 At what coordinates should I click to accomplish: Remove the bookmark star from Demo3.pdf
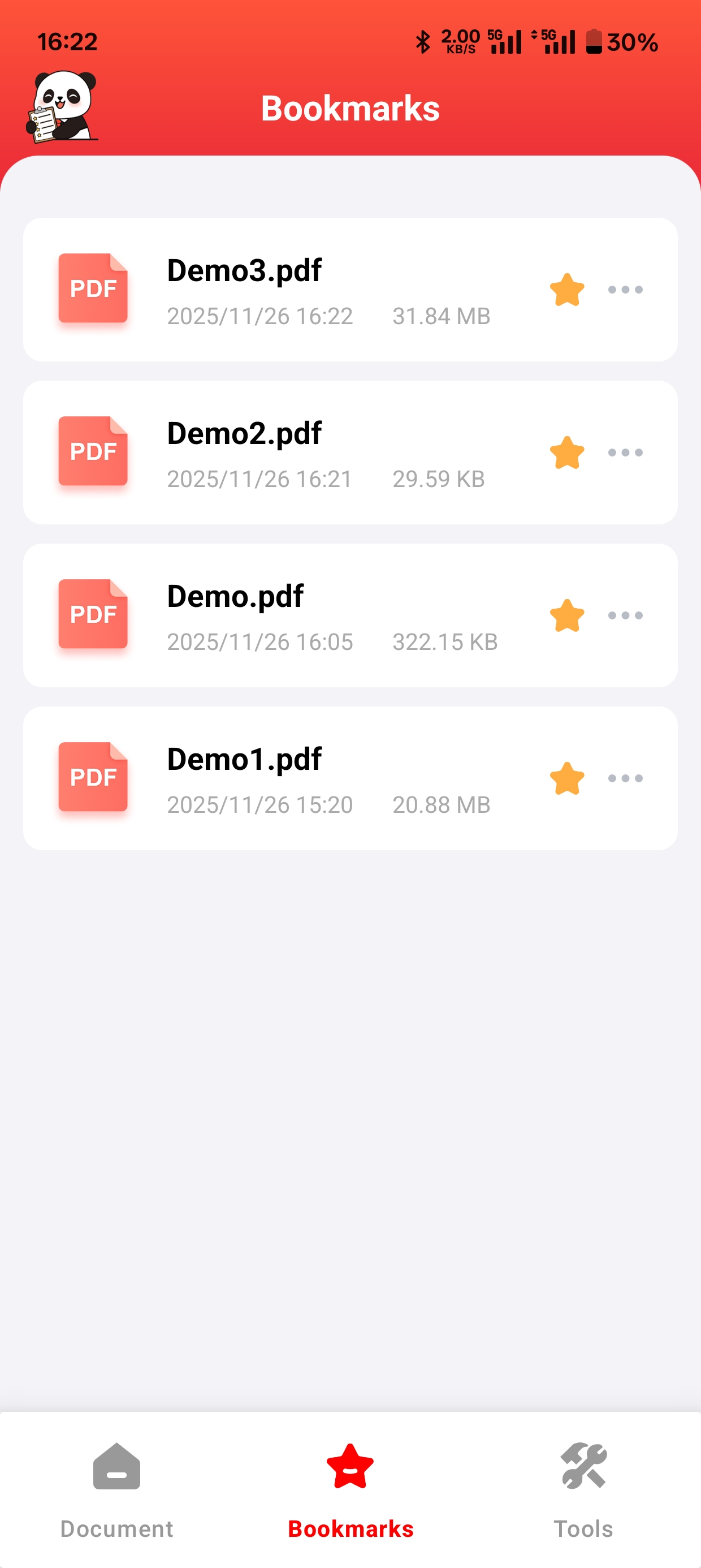coord(567,290)
